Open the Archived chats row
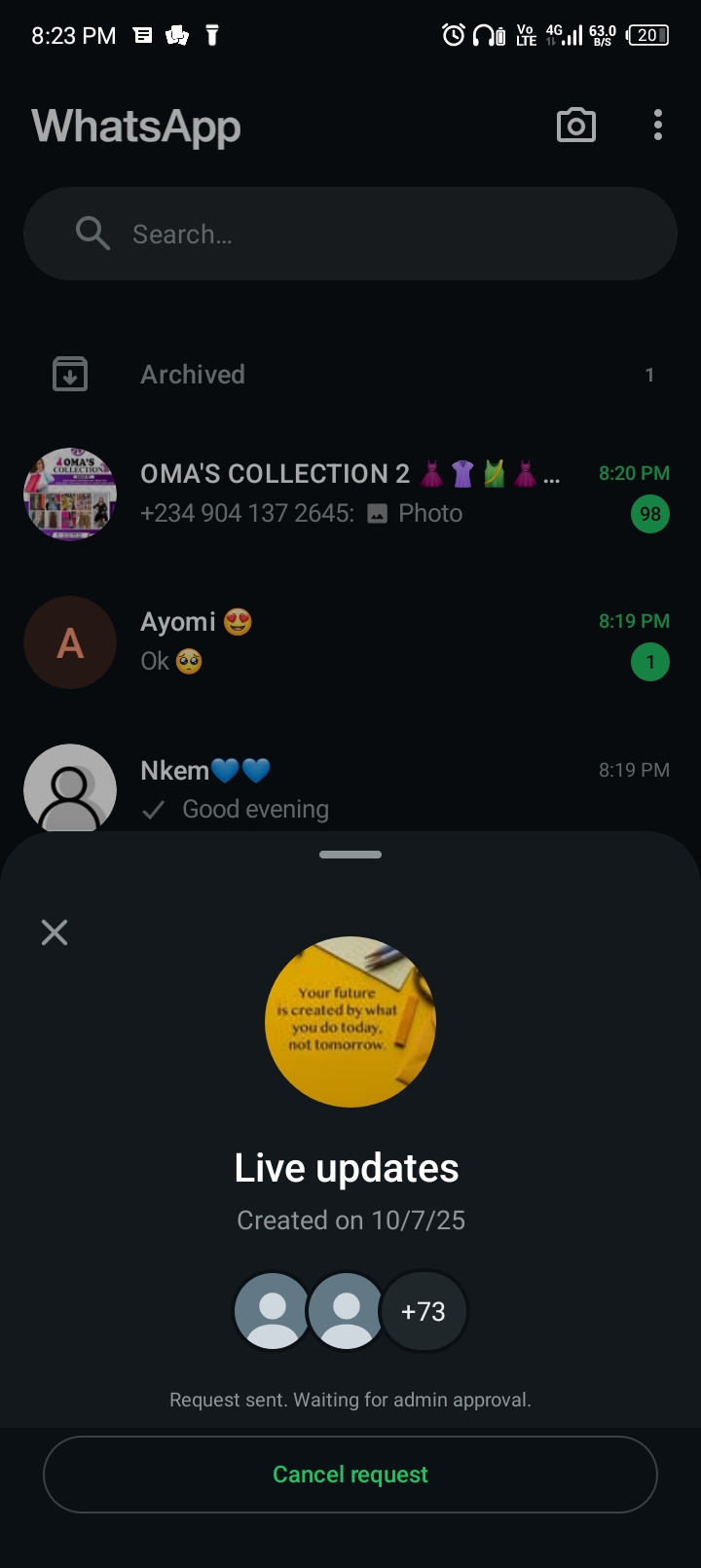This screenshot has width=701, height=1568. tap(350, 375)
